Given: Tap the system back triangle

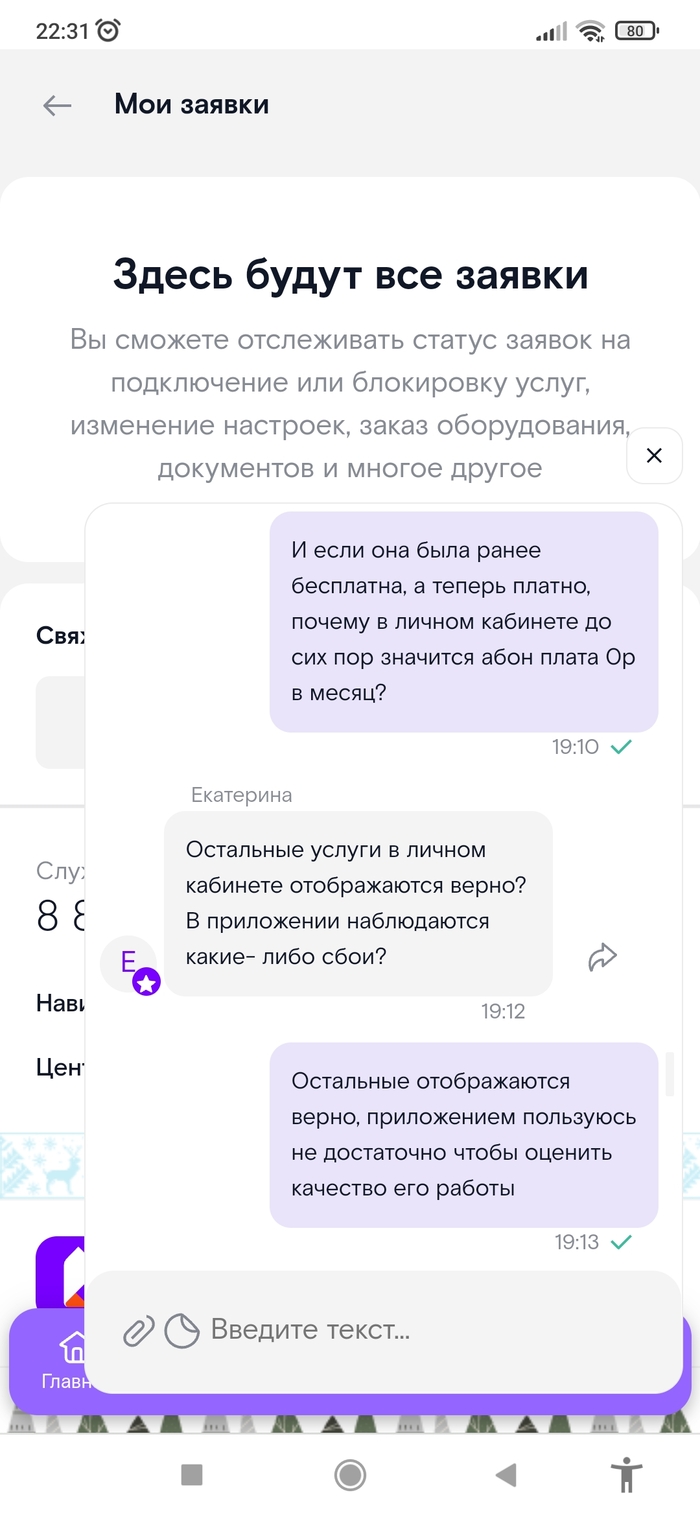Looking at the screenshot, I should tap(506, 1474).
